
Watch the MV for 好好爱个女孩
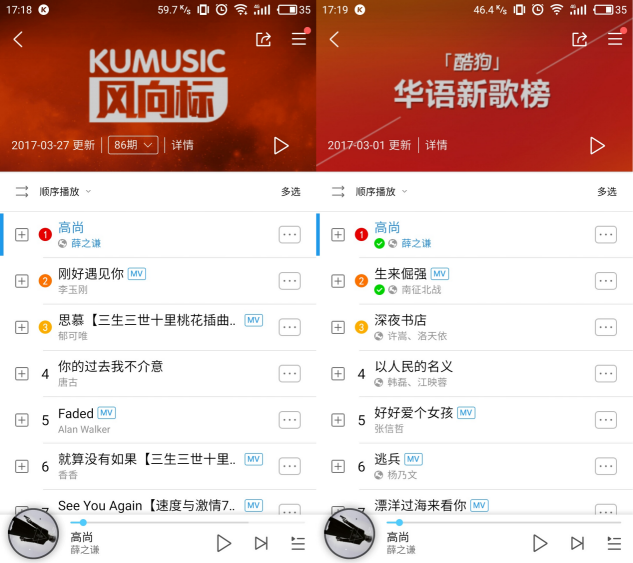(466, 412)
